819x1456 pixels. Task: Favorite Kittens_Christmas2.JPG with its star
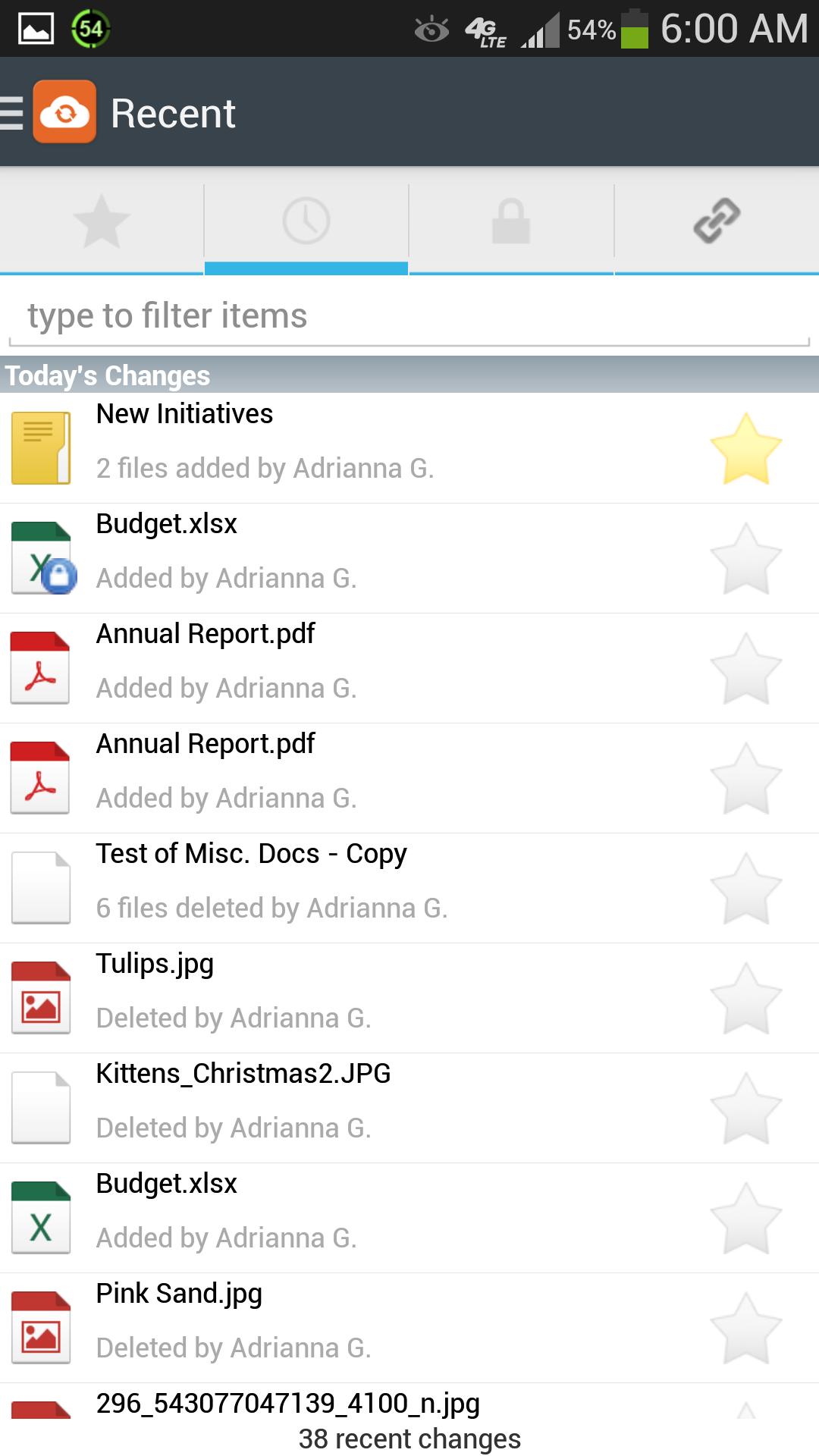click(746, 1108)
